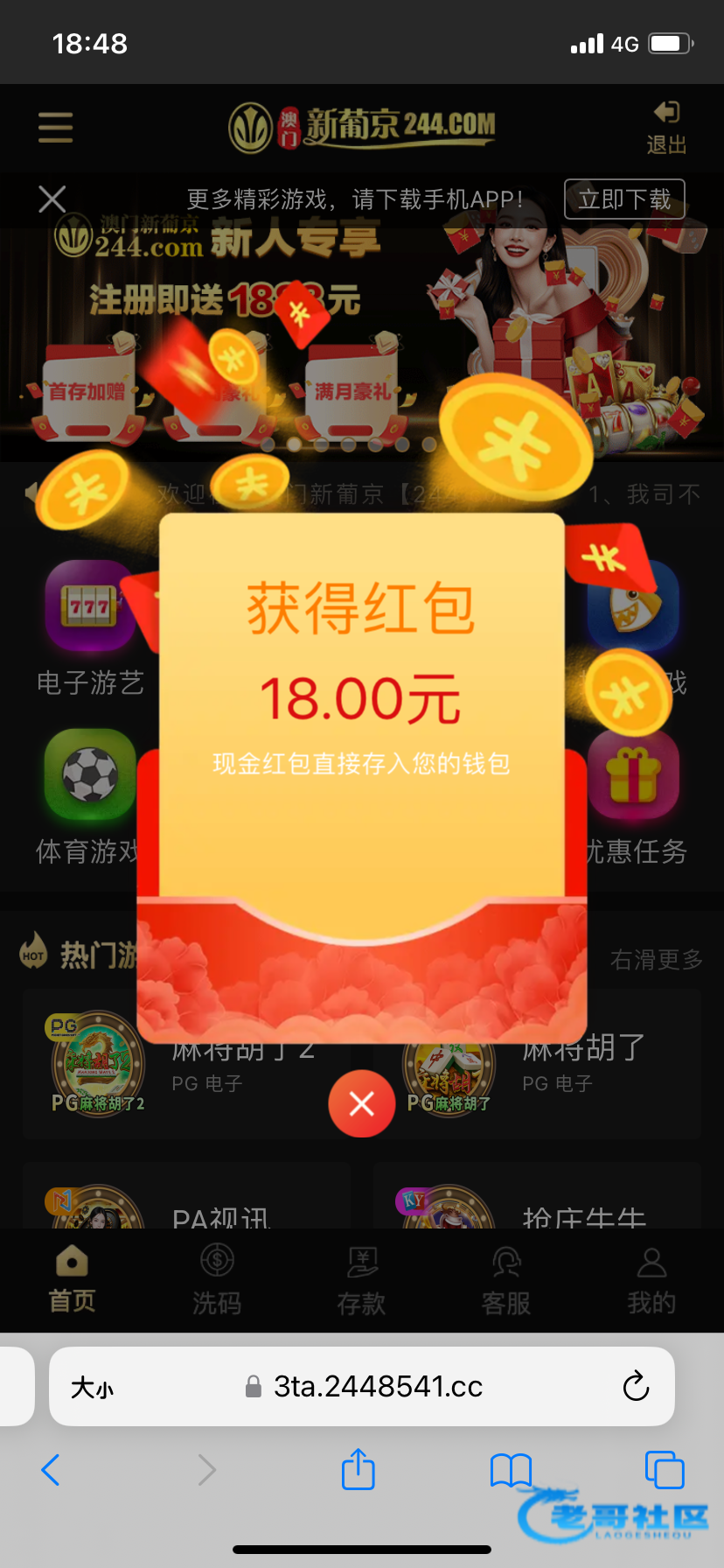Screen dimensions: 724x1568
Task: Switch to the 首页 tab
Action: pyautogui.click(x=72, y=1279)
